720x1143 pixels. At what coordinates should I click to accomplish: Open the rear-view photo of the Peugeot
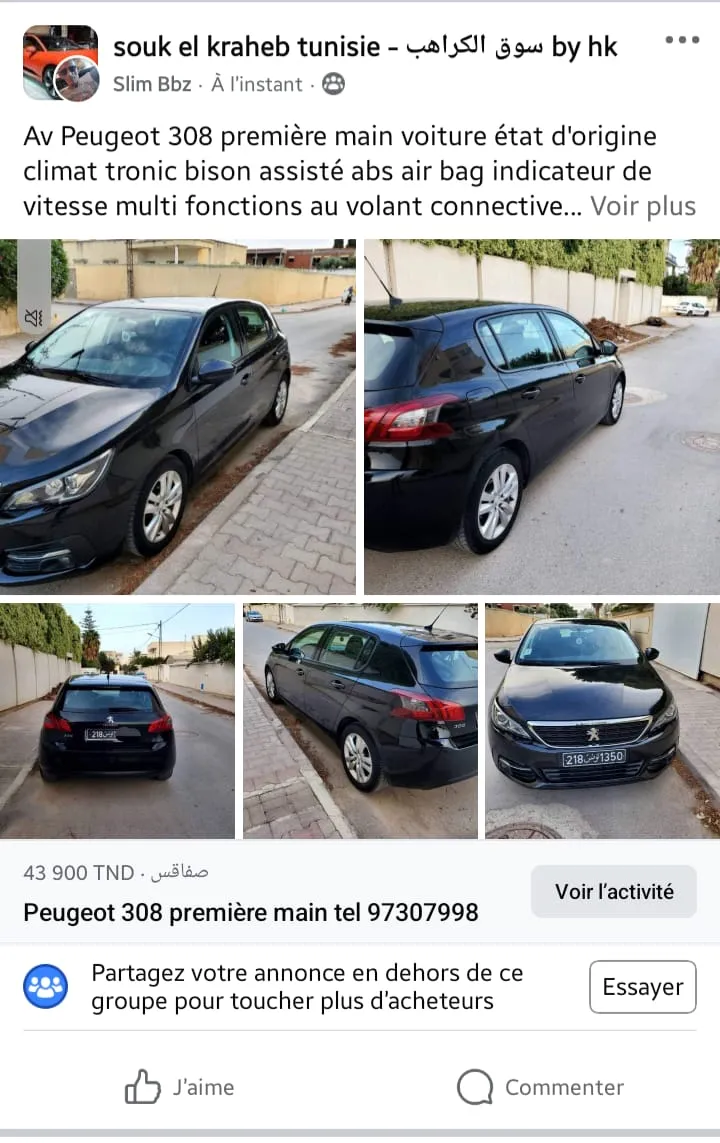click(x=117, y=720)
